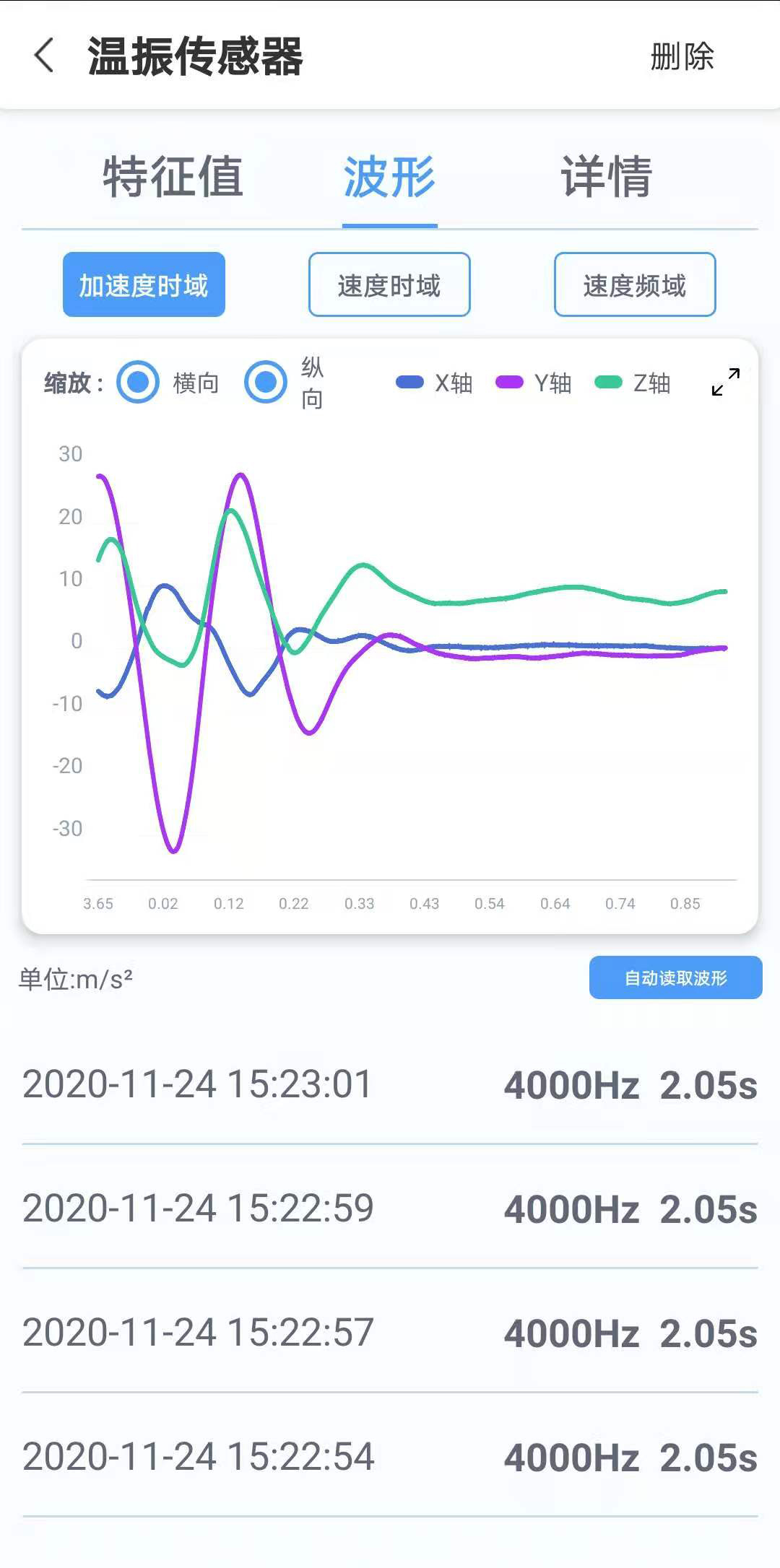Select the 15:22:54 waveform record
The image size is (780, 1568).
coord(390,1457)
